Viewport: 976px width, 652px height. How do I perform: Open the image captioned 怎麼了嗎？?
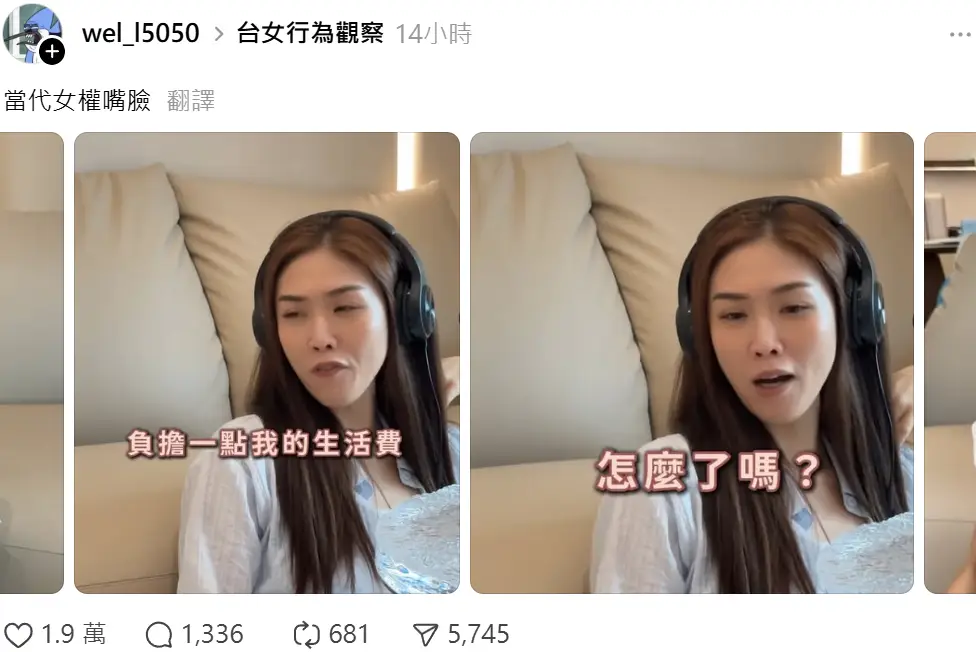click(x=691, y=363)
